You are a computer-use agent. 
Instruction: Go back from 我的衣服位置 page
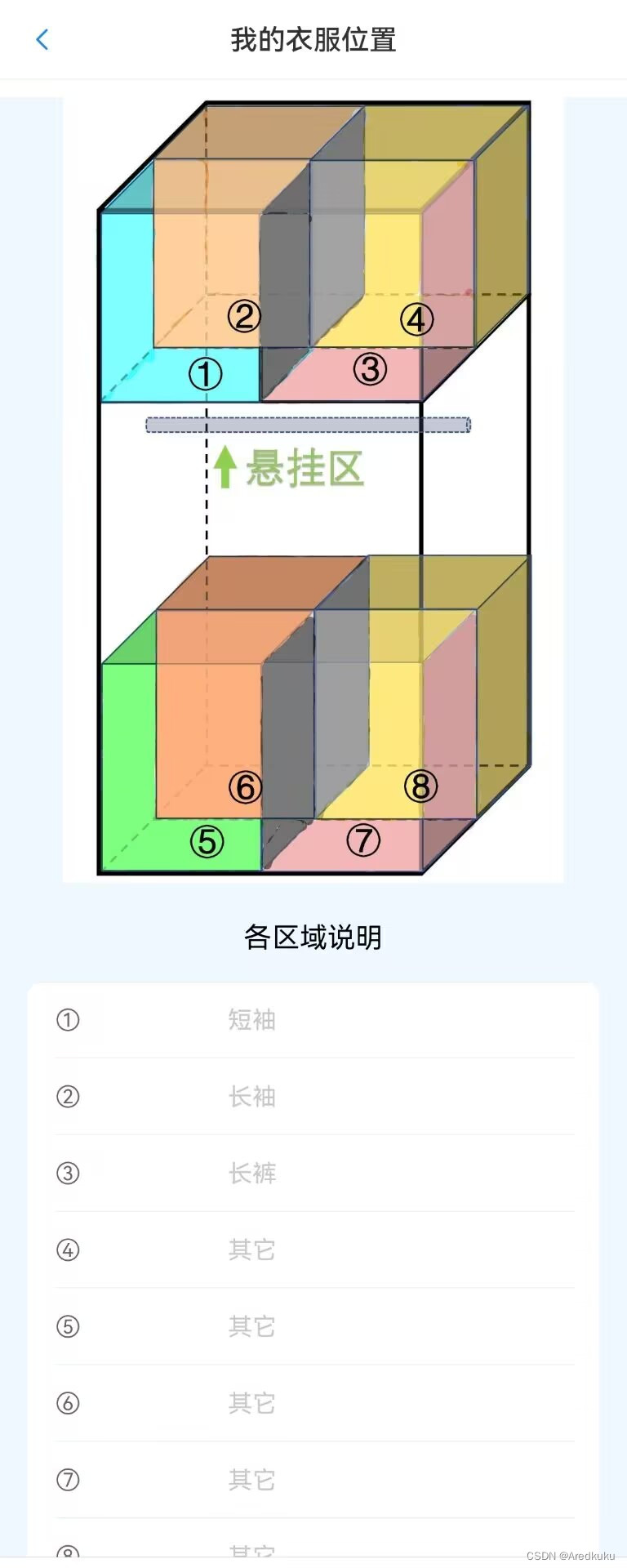42,39
